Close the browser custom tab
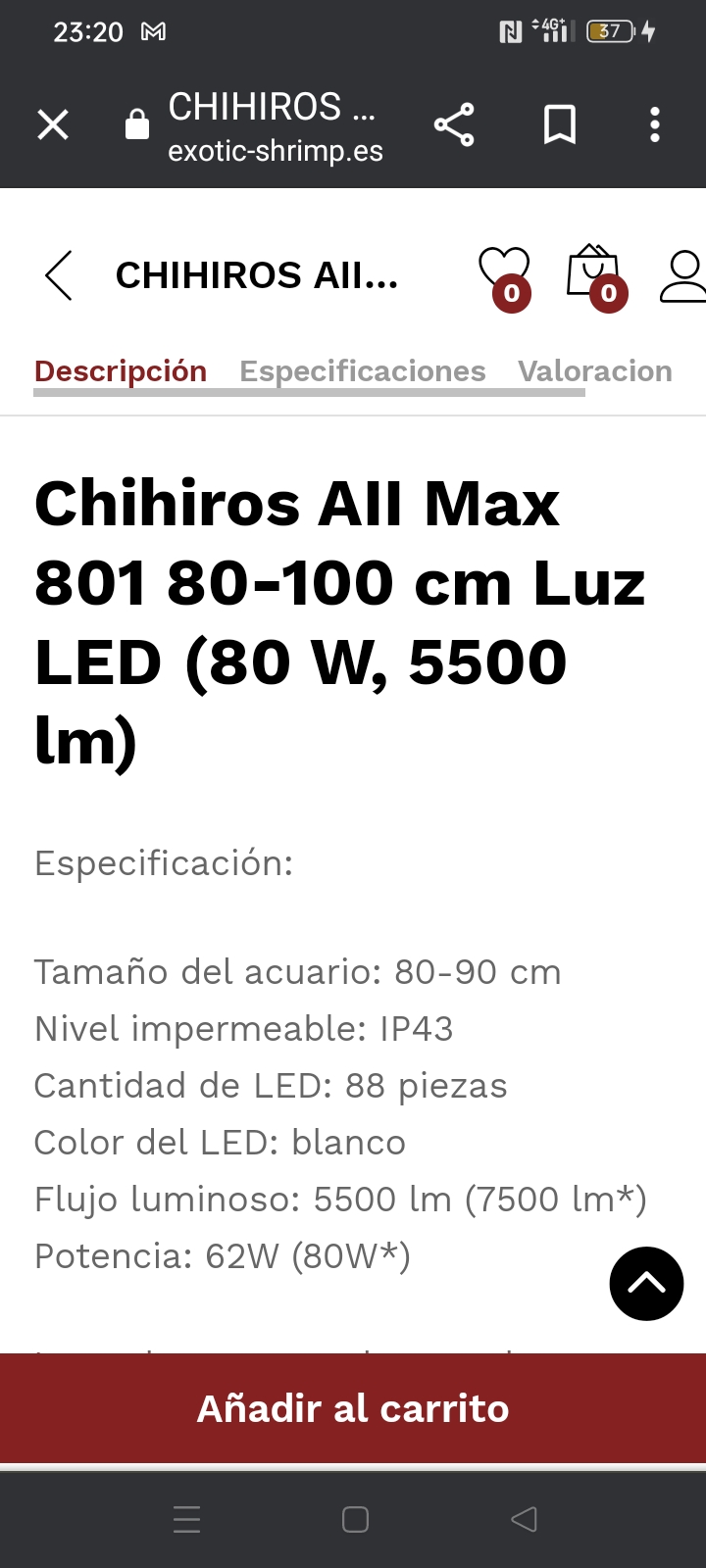 tap(53, 125)
